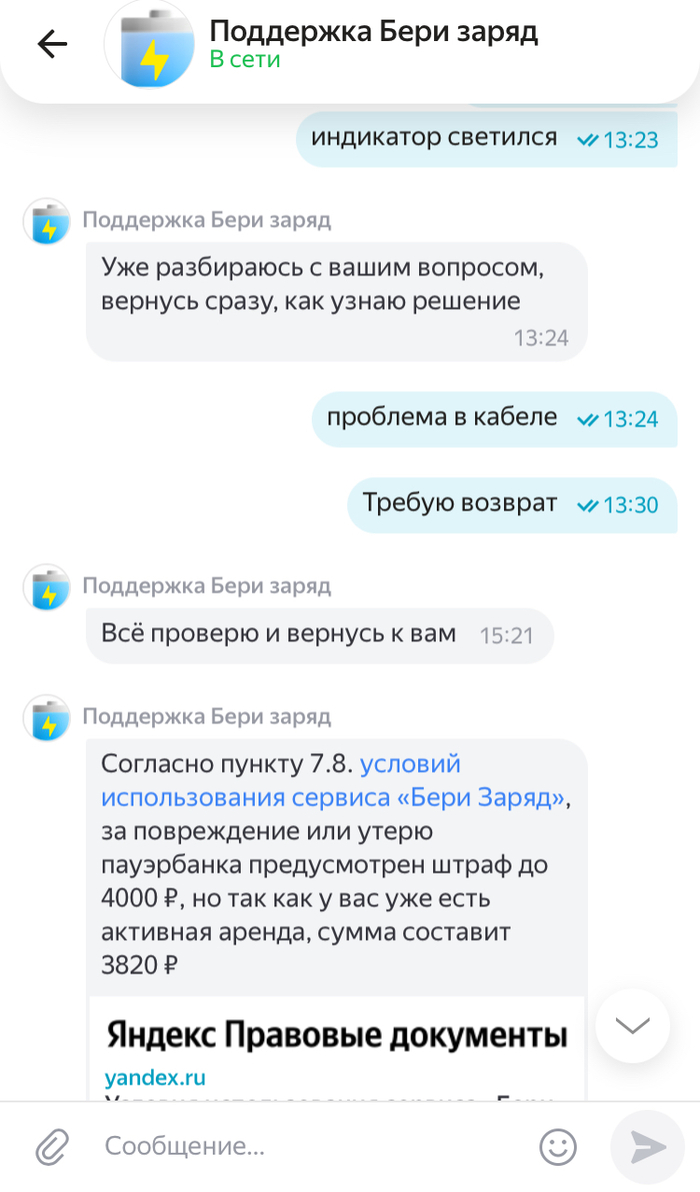This screenshot has width=700, height=1192.
Task: Send the message with the paper plane button
Action: click(x=647, y=1146)
